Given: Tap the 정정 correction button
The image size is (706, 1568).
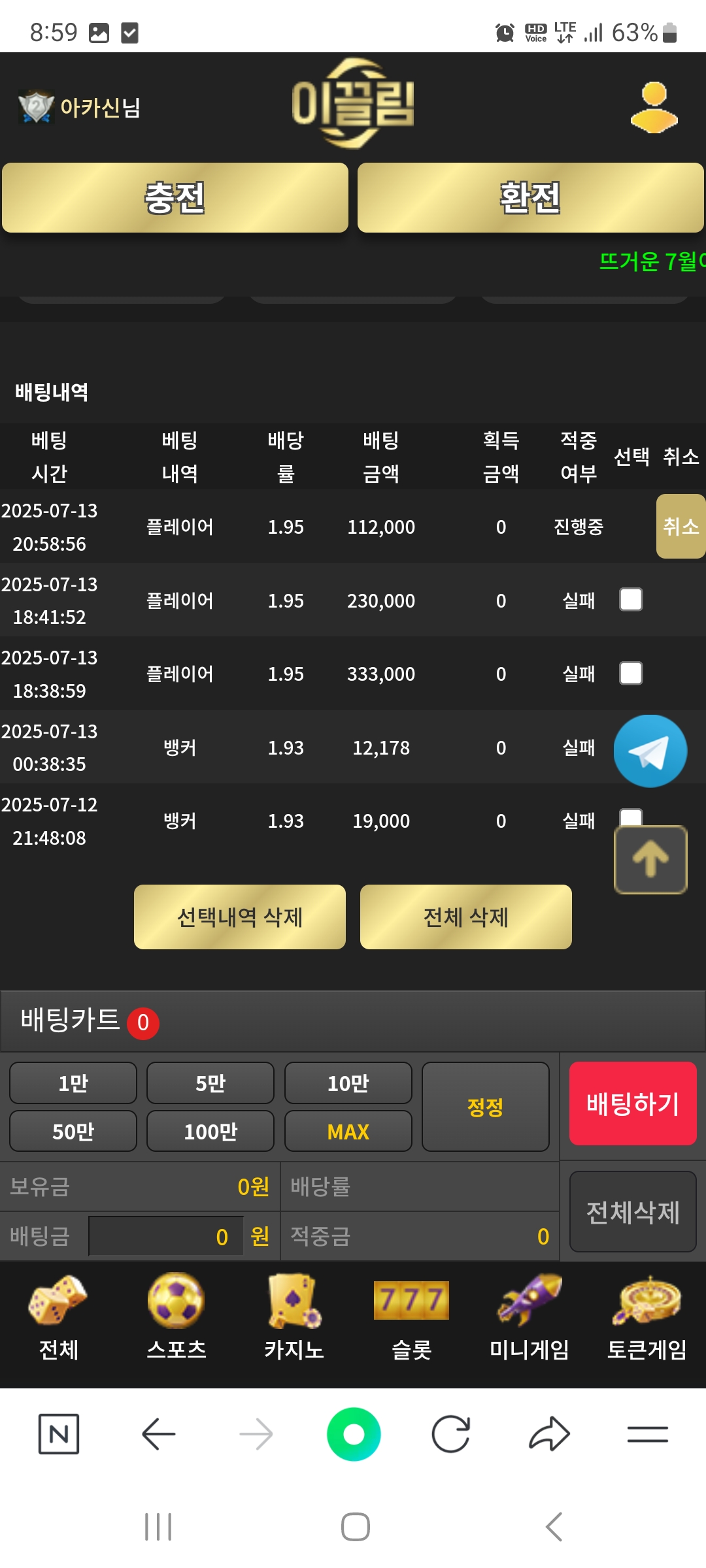Looking at the screenshot, I should [x=485, y=1107].
